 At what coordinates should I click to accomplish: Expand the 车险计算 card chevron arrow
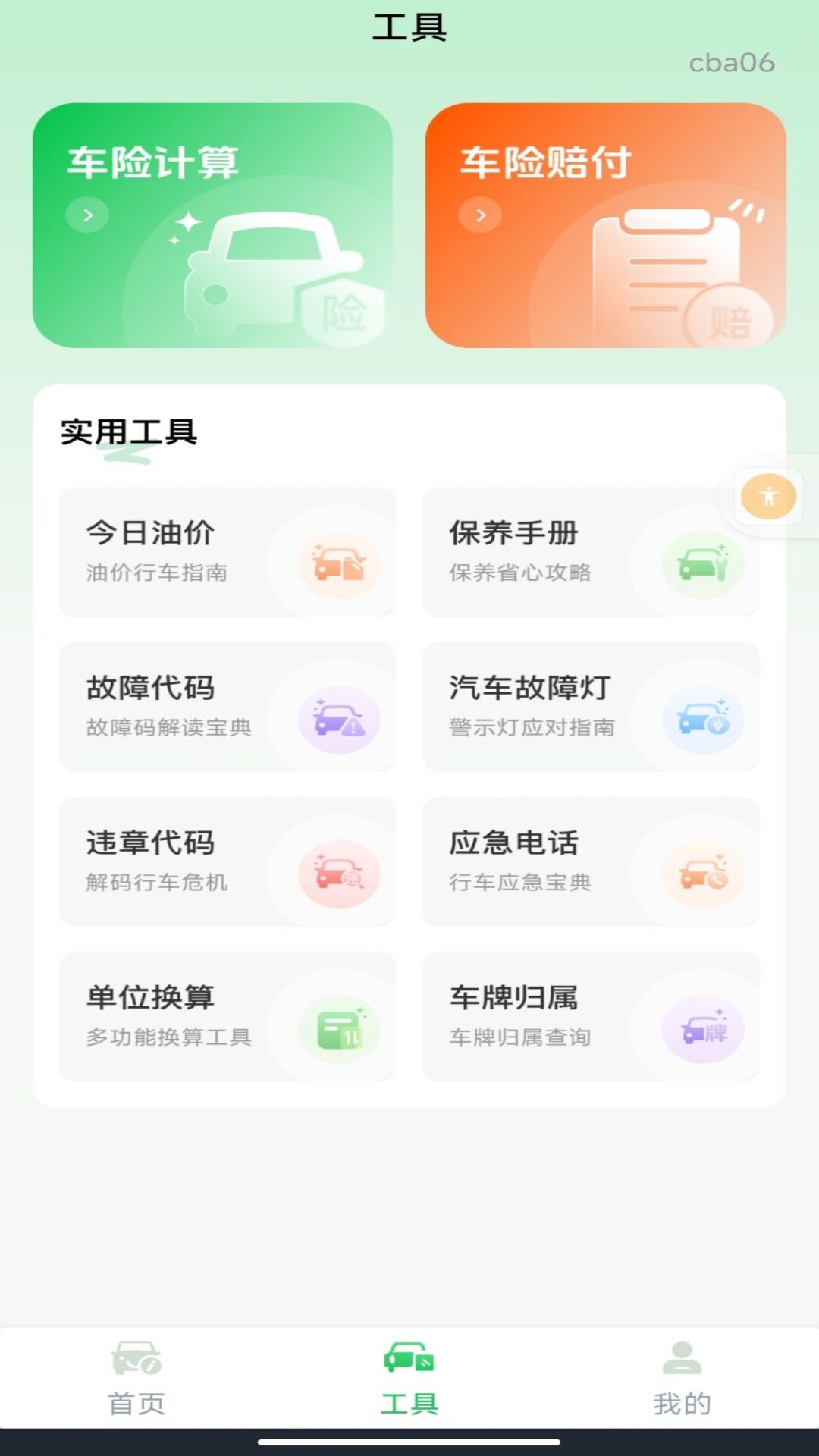[x=87, y=215]
